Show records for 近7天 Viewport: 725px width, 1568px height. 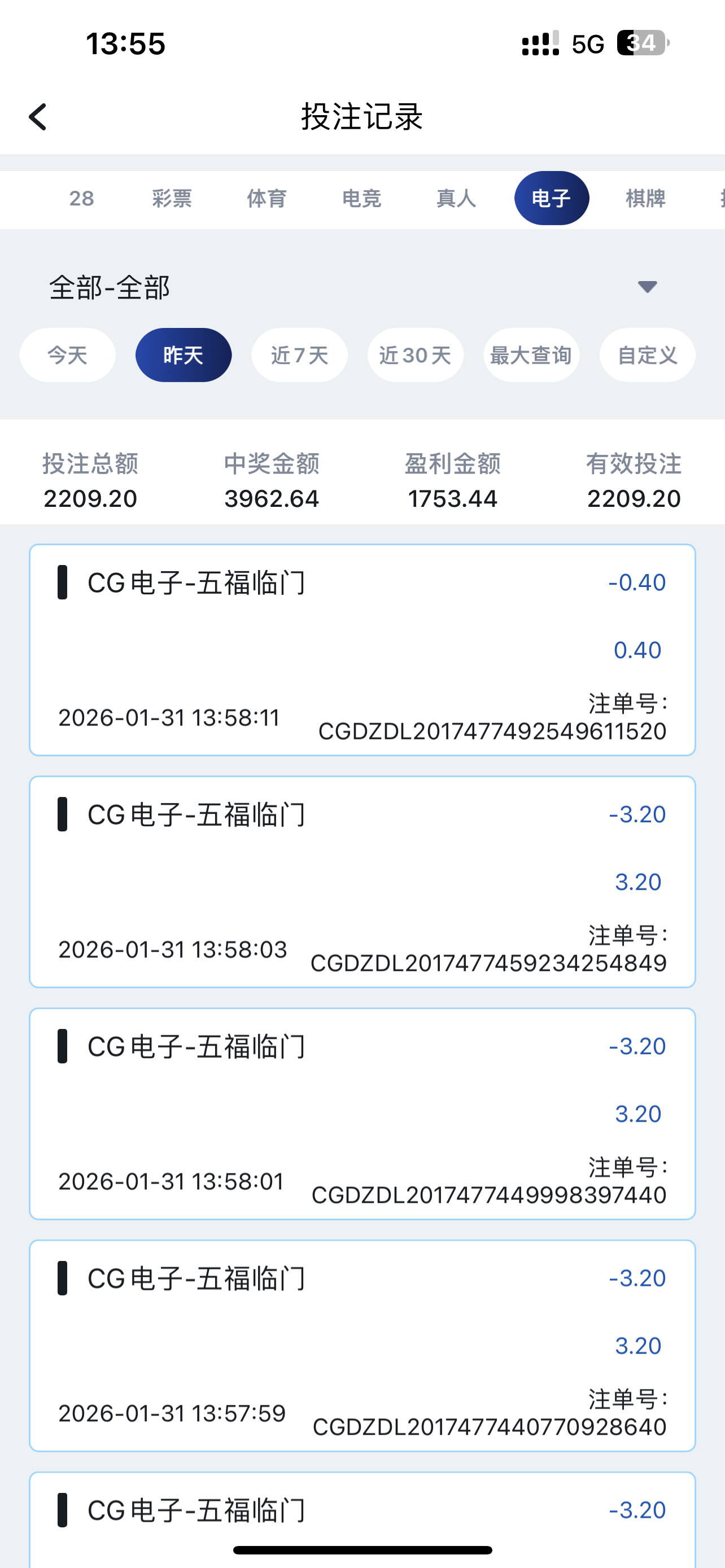coord(299,355)
